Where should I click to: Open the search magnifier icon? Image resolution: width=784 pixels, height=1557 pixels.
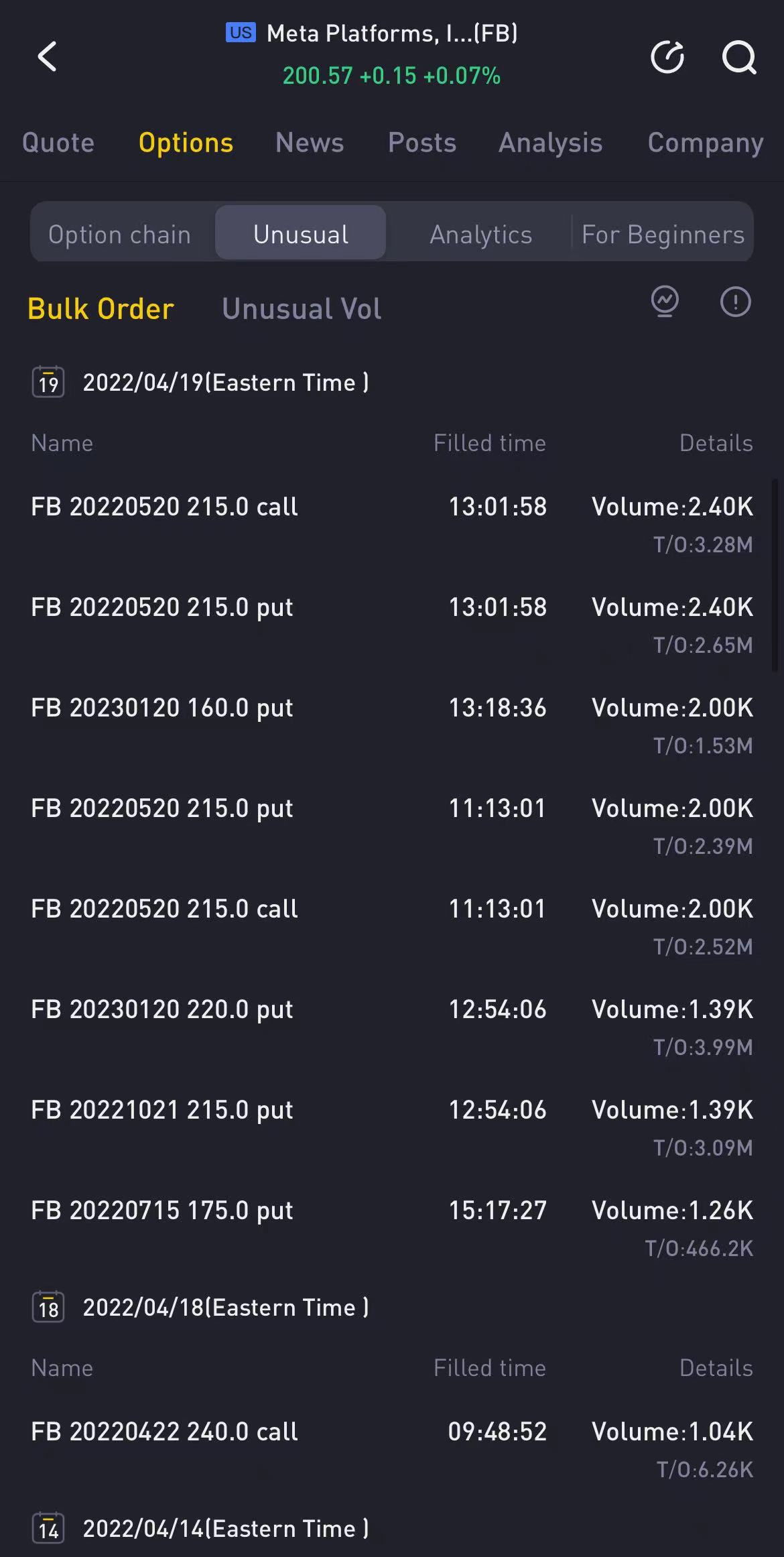click(739, 57)
